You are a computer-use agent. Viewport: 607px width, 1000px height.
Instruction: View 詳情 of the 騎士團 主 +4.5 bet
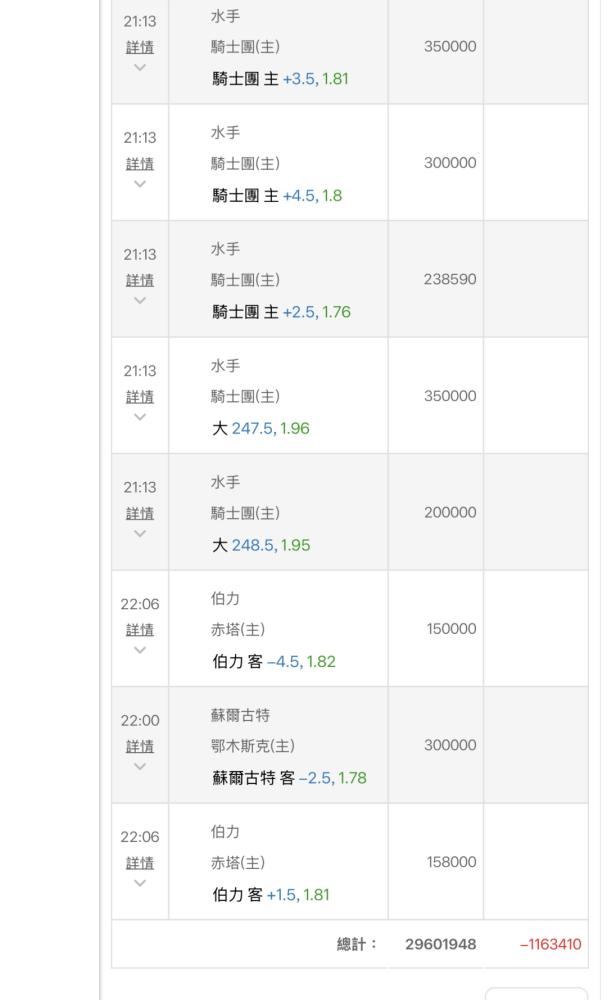(x=140, y=164)
